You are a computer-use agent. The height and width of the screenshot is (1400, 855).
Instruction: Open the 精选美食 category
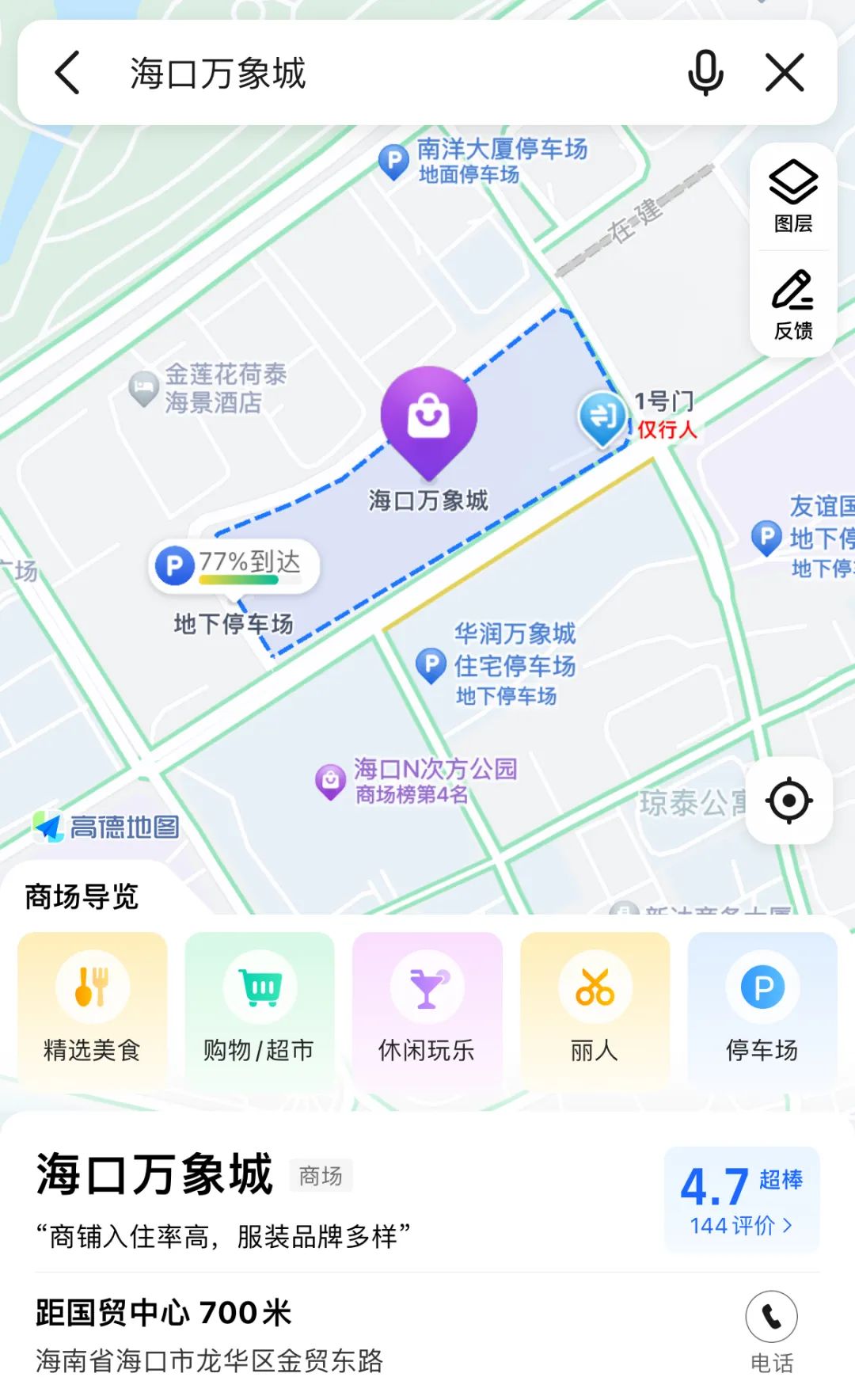(93, 1008)
